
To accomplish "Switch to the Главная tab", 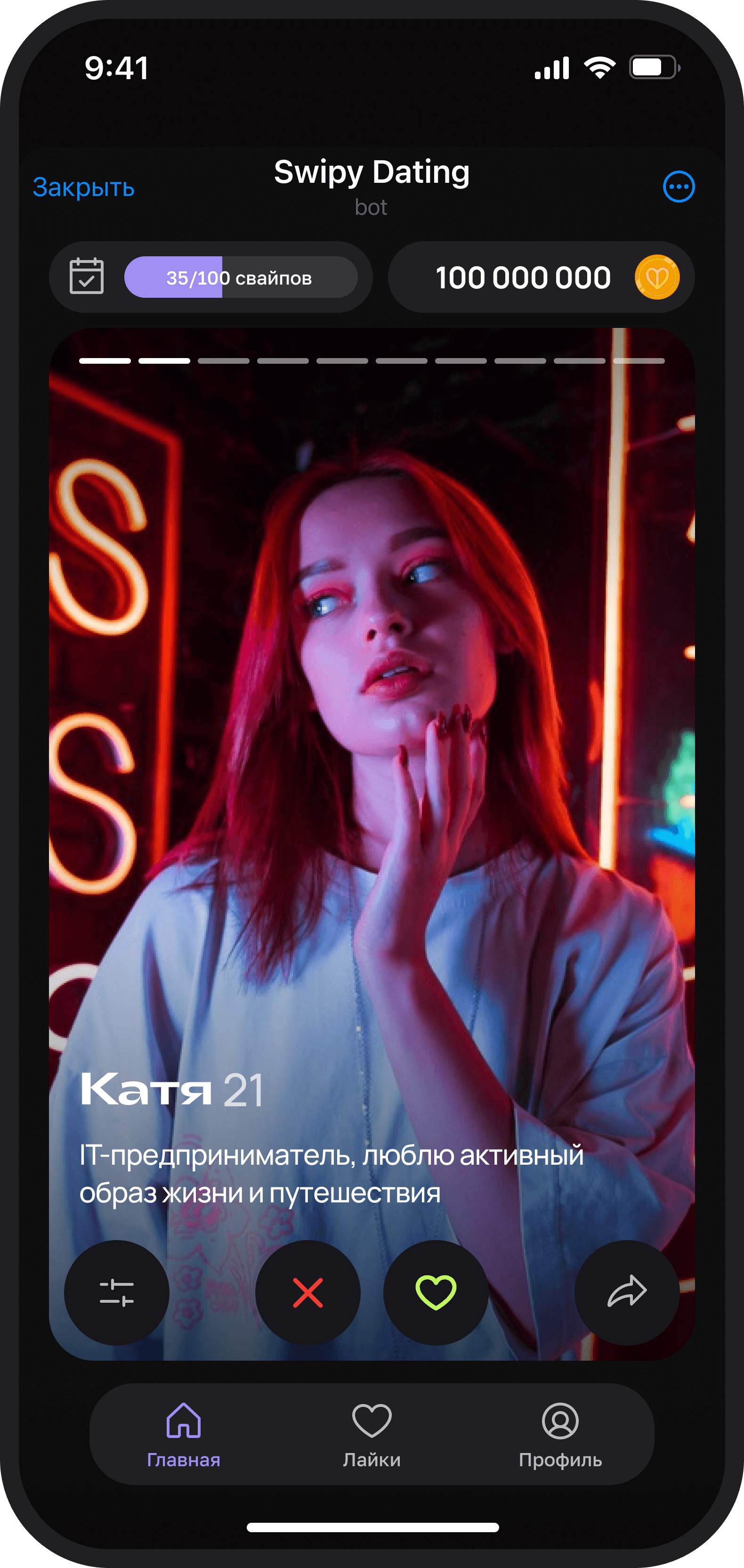I will [x=183, y=1433].
